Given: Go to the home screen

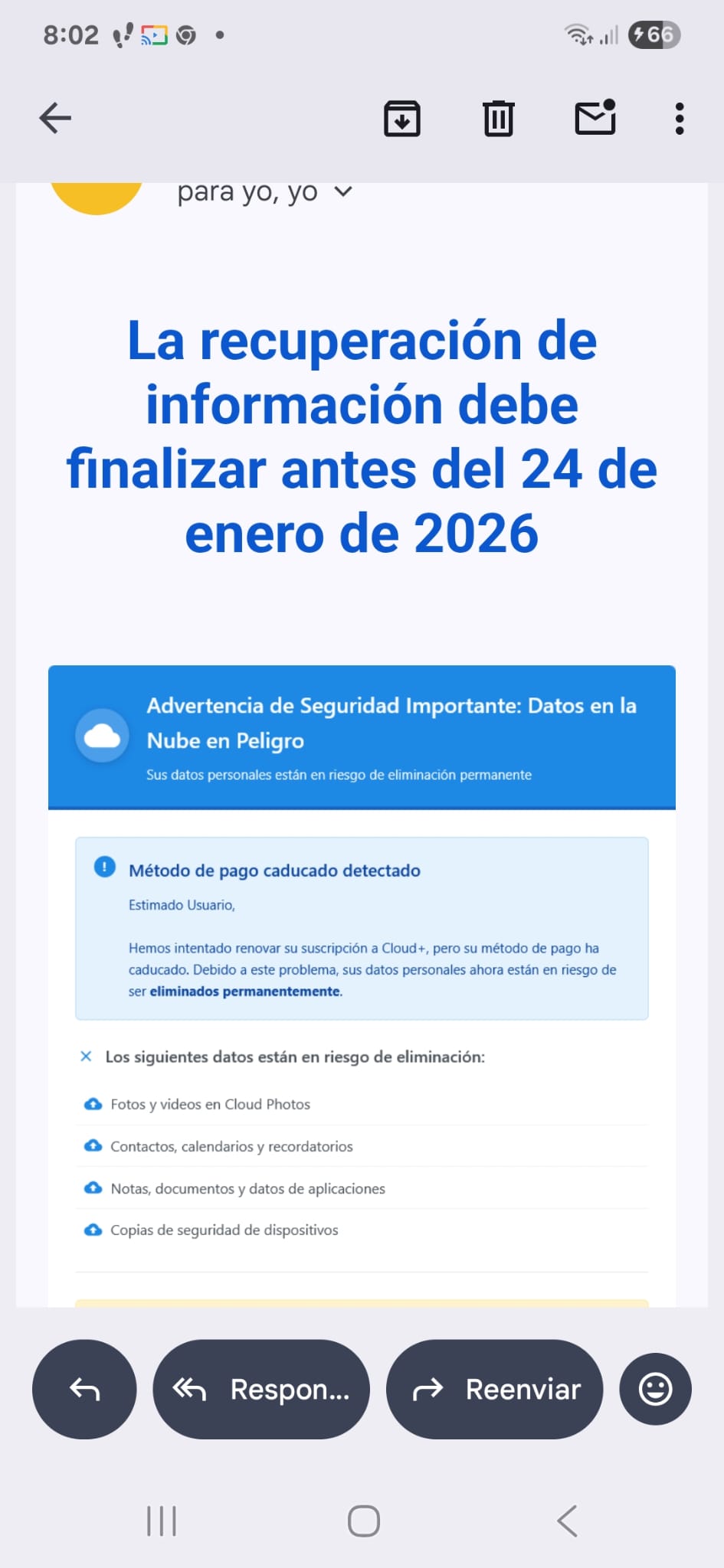Looking at the screenshot, I should [363, 1521].
